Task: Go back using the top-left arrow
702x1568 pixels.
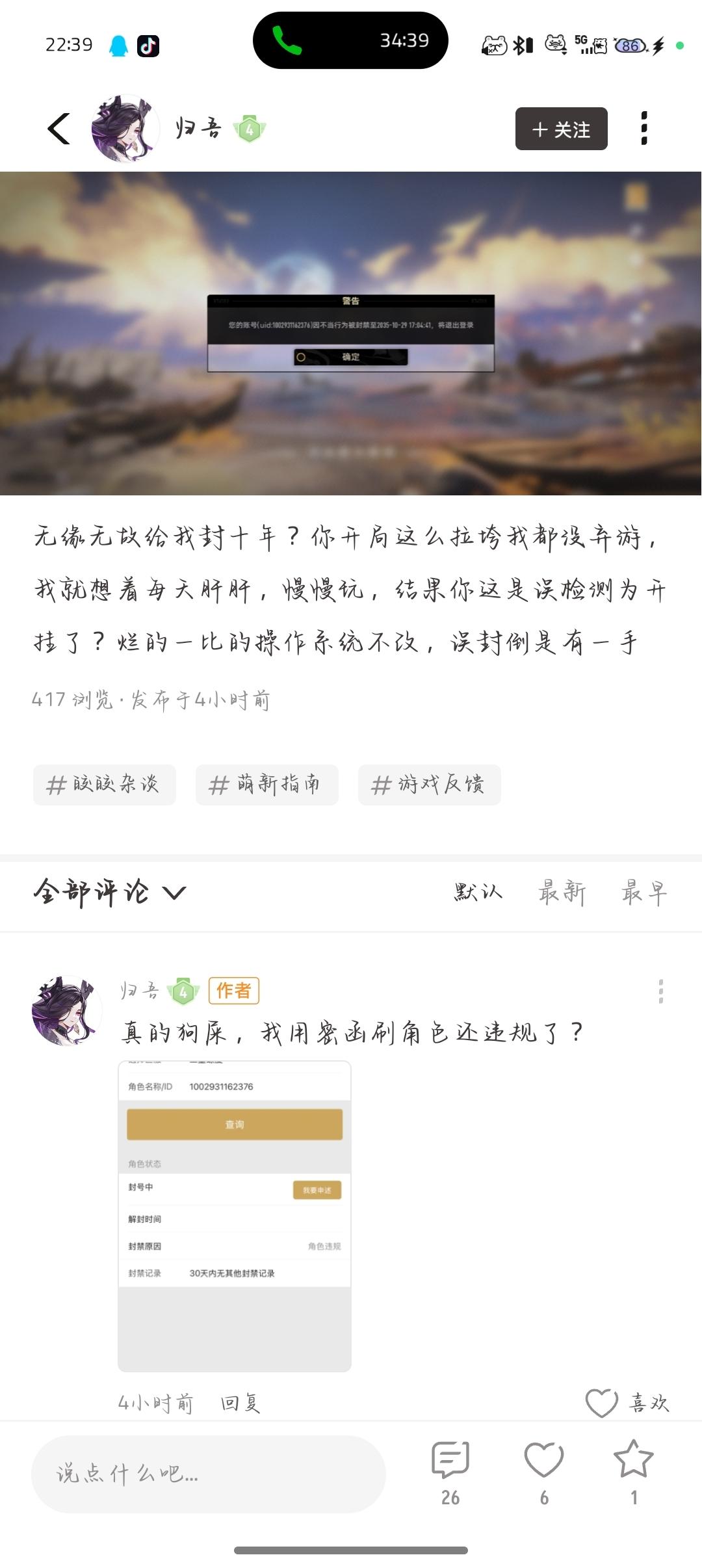Action: point(59,129)
